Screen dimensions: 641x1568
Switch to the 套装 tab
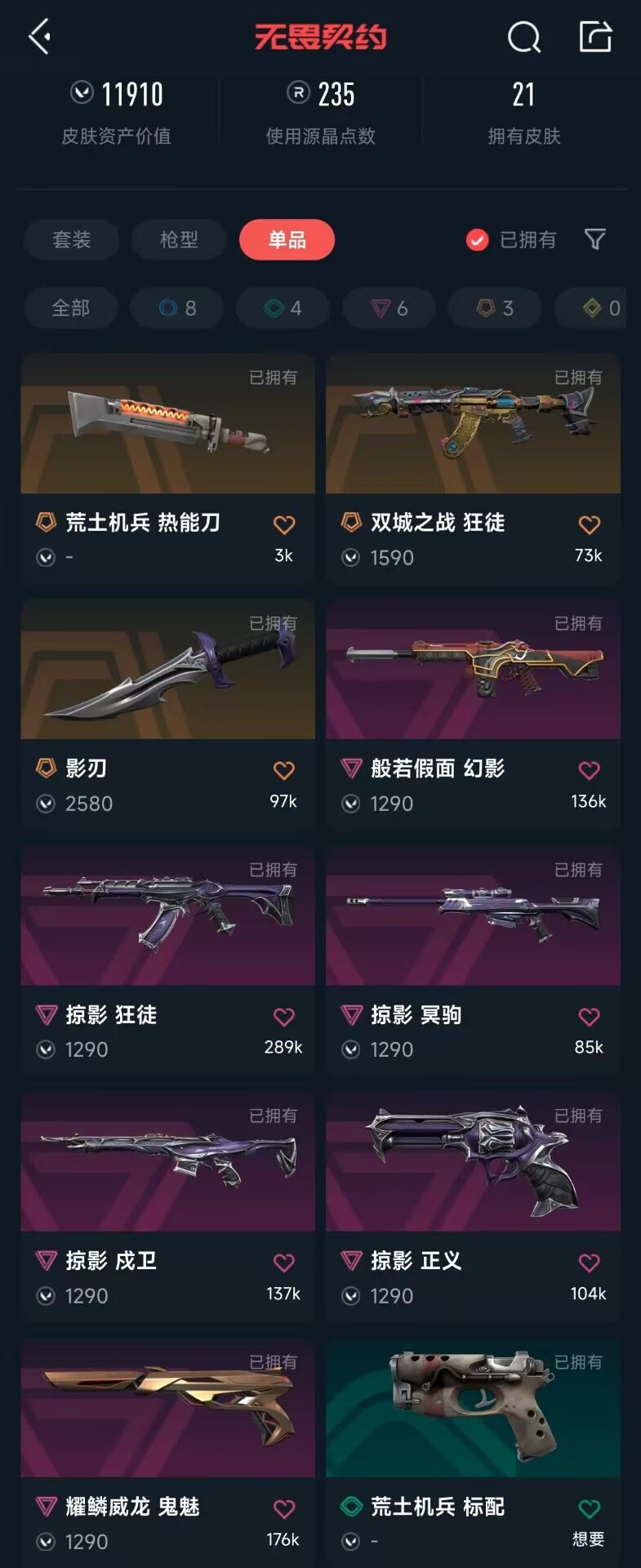(x=72, y=239)
